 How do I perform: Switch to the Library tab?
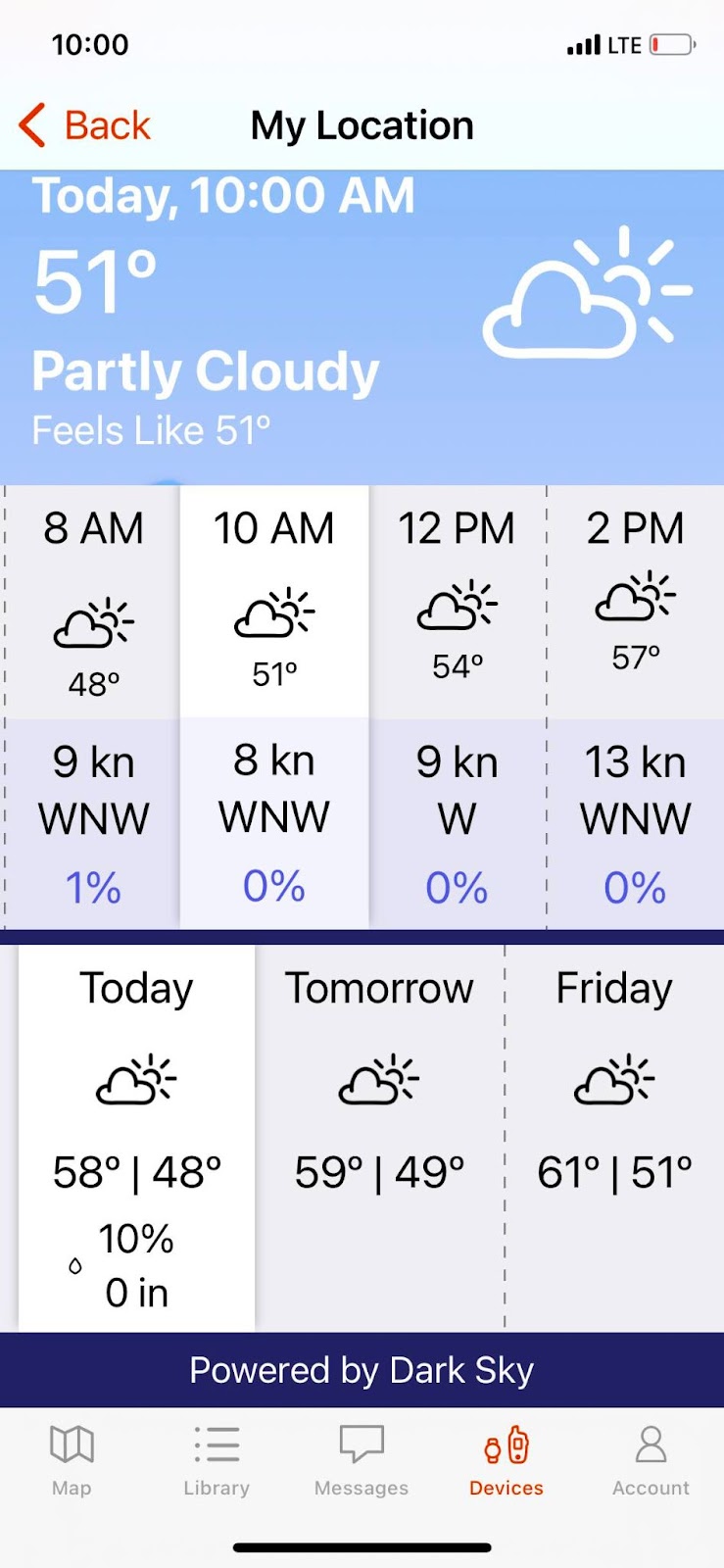tap(217, 1460)
